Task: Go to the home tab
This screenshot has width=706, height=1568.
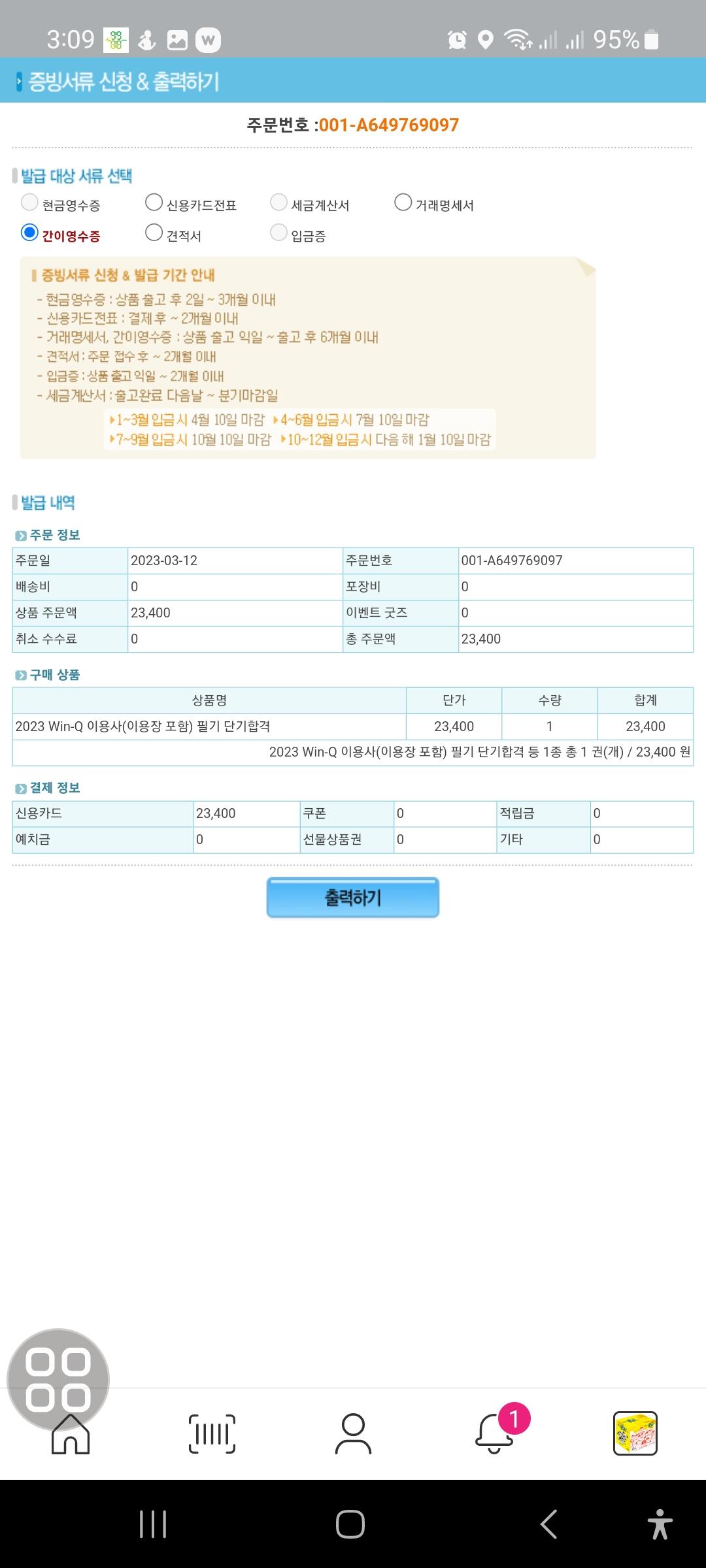Action: [x=71, y=1435]
